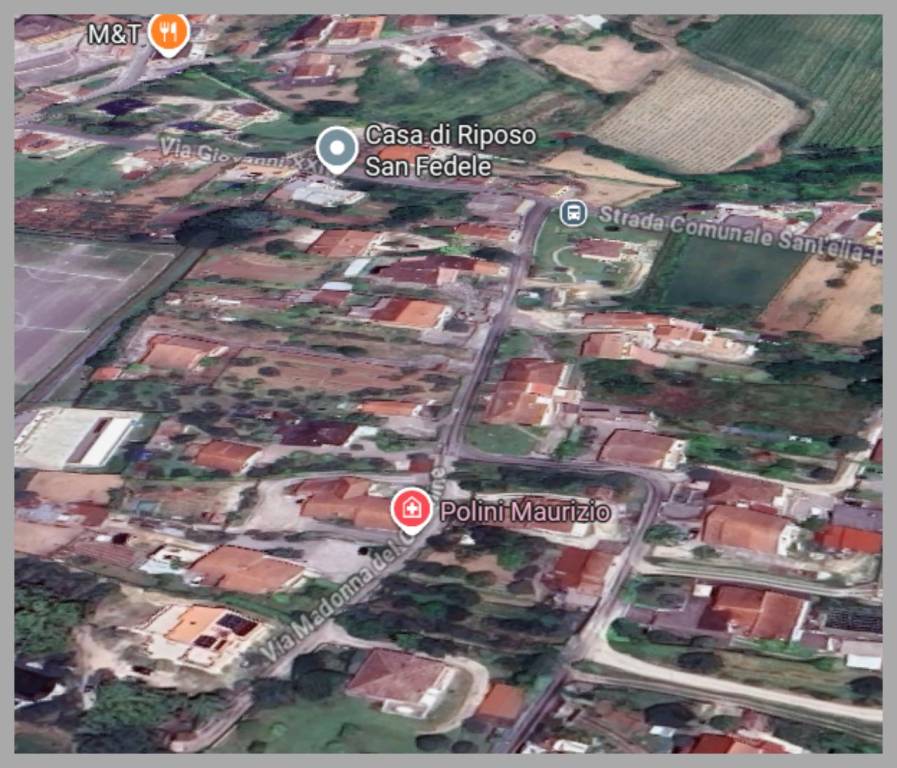Select the Casa di Riposo San Fedele pin
This screenshot has width=897, height=768.
(x=337, y=149)
